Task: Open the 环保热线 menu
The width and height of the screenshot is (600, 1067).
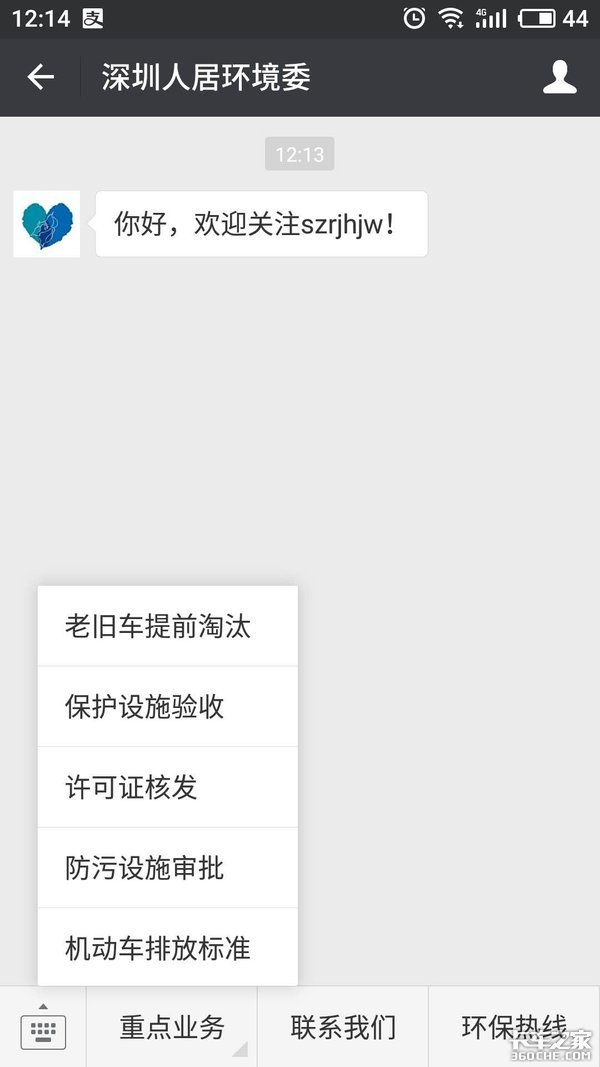Action: click(513, 1027)
